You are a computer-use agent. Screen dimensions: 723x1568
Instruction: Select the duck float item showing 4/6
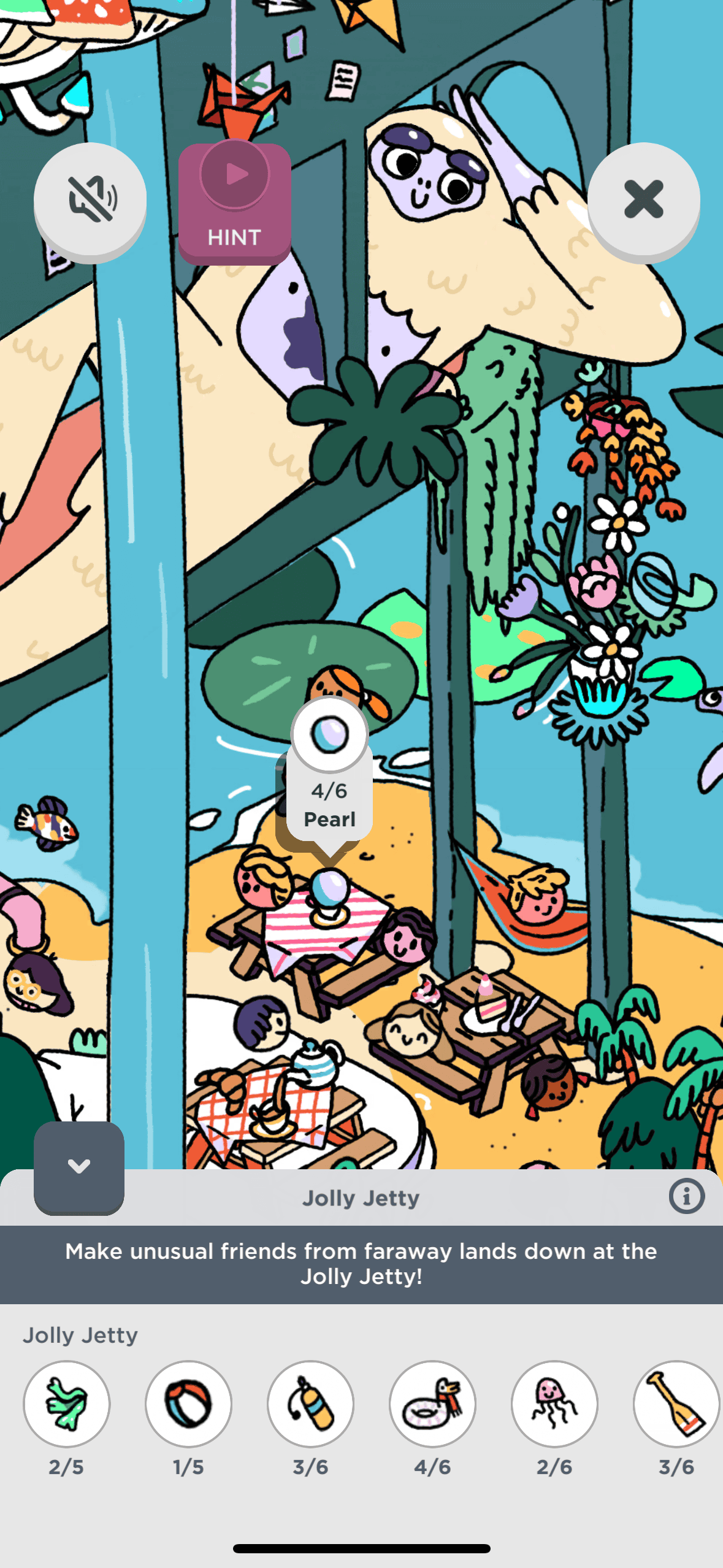click(x=432, y=1404)
